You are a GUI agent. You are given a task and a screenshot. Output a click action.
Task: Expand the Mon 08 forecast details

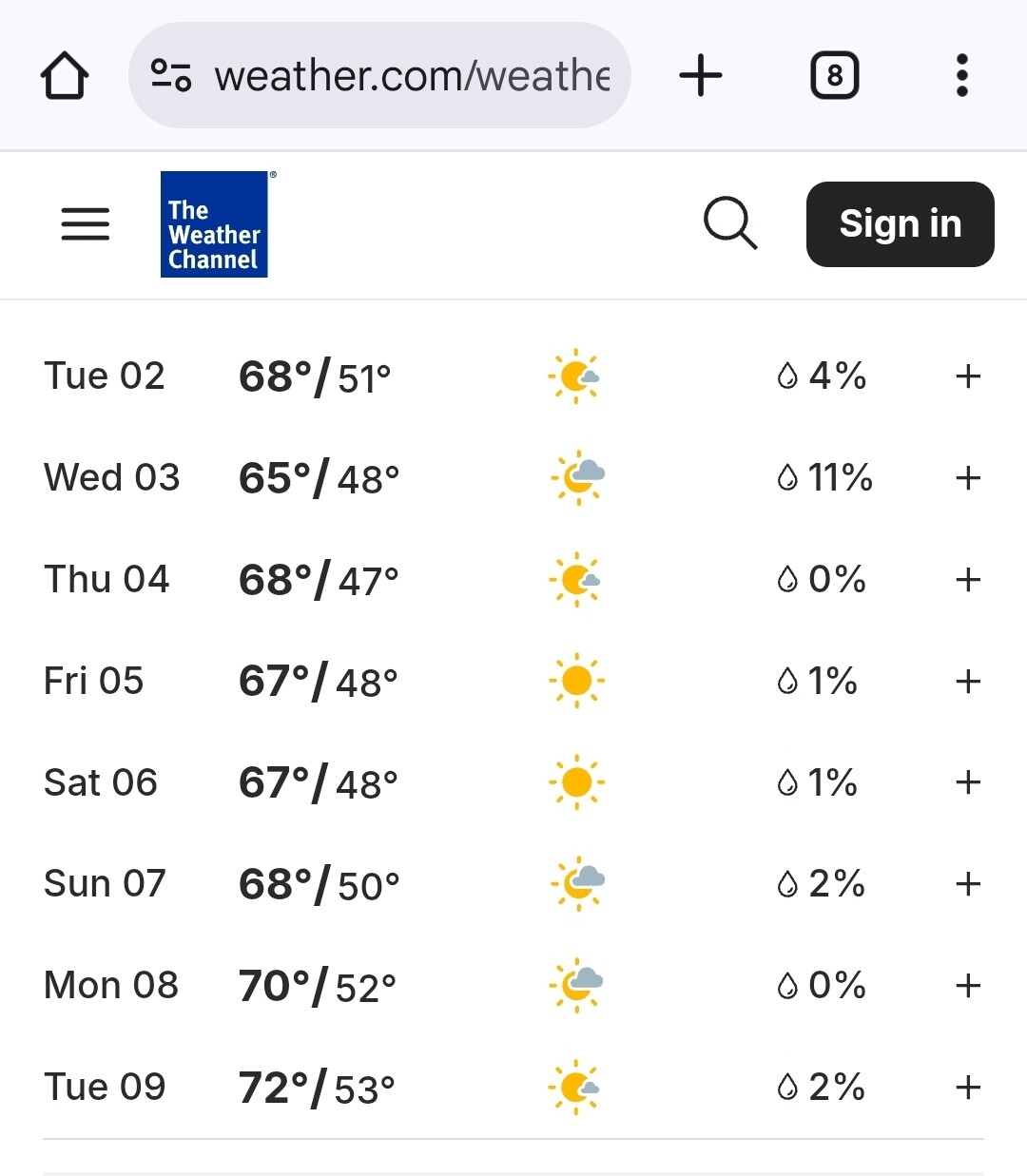click(967, 986)
